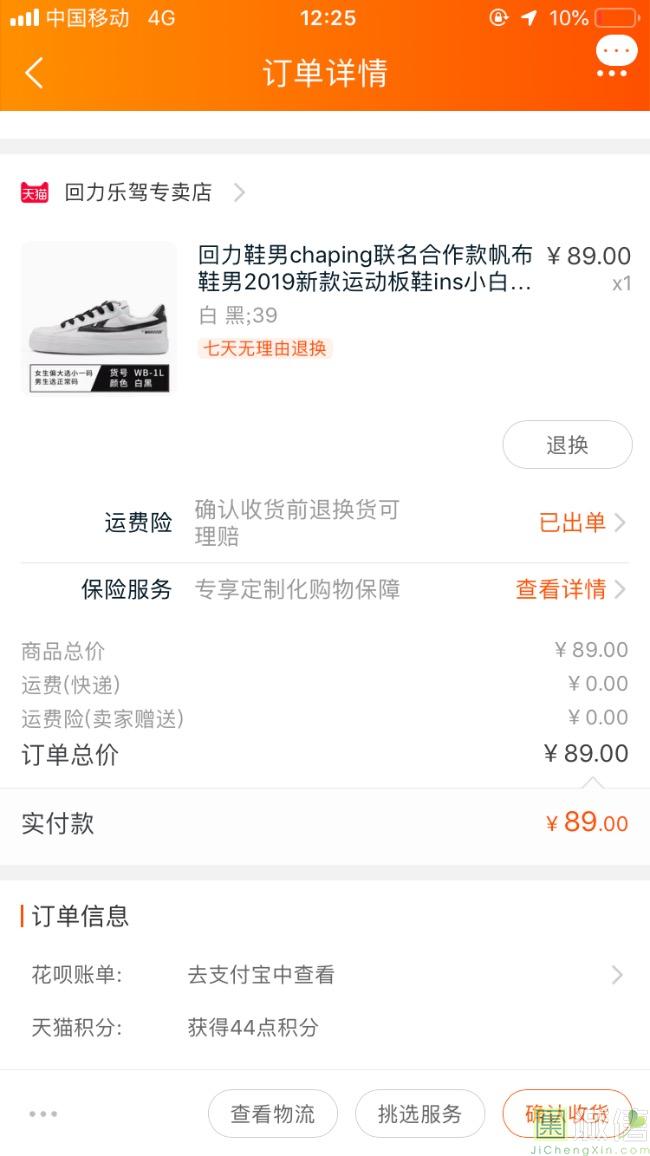Open the sneaker product thumbnail

click(99, 318)
